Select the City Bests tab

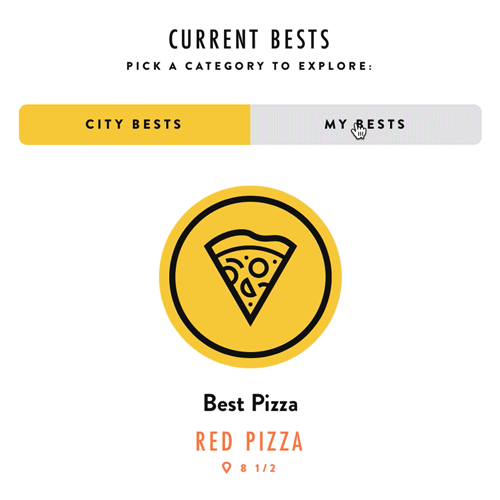click(x=135, y=124)
